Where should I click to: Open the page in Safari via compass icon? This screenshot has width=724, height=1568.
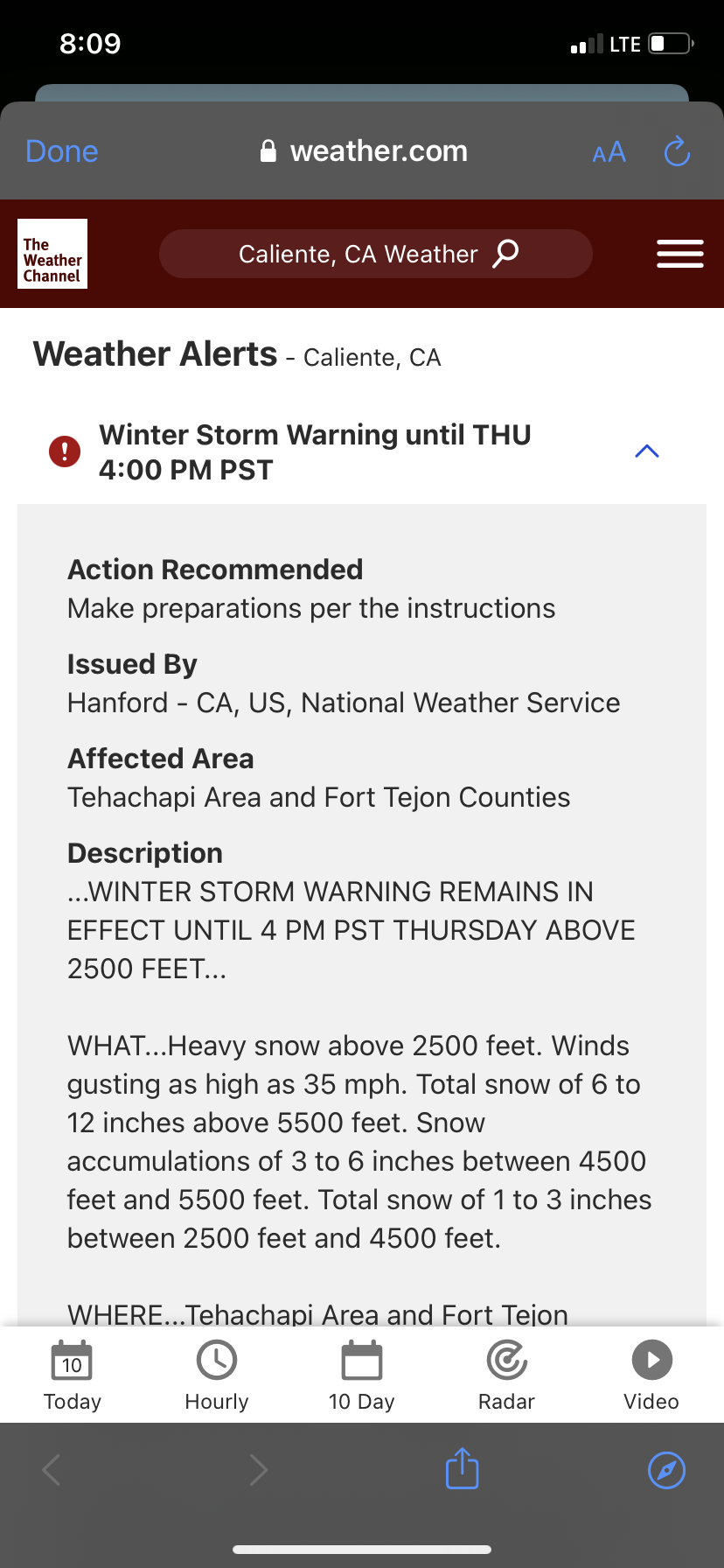[x=666, y=1470]
